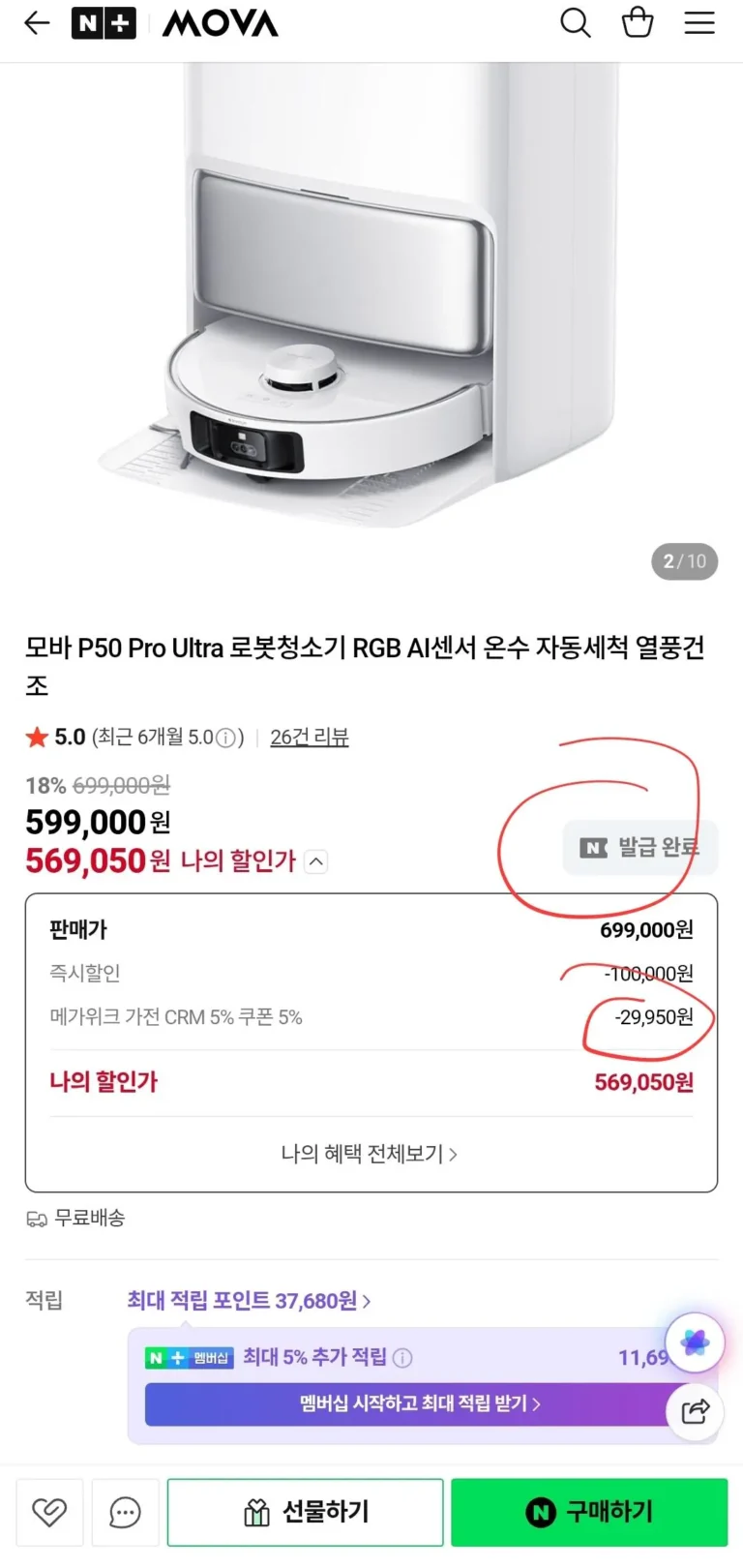Add product to wishlist with heart icon
This screenshot has height=1568, width=743.
pos(49,1512)
